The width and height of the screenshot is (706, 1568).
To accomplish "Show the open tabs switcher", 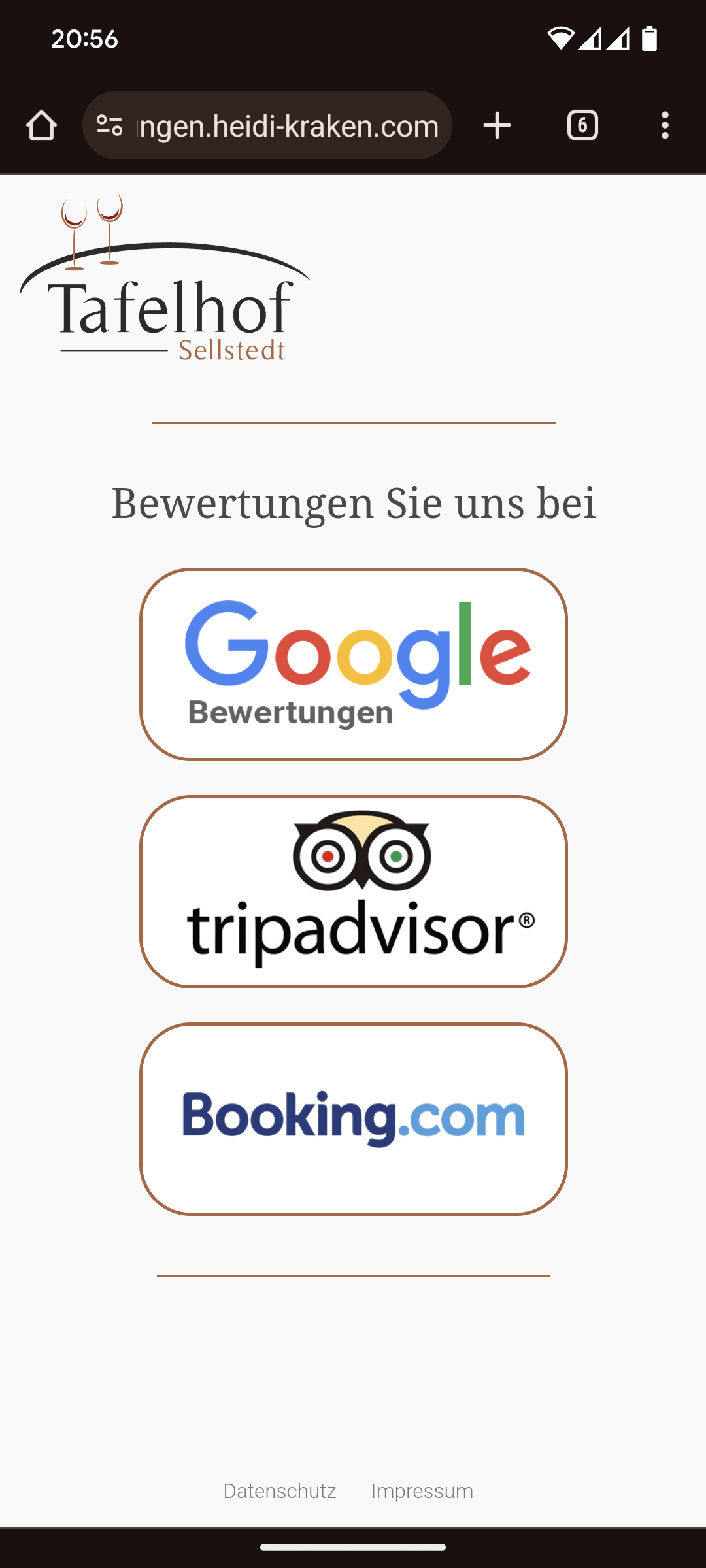I will (x=582, y=125).
